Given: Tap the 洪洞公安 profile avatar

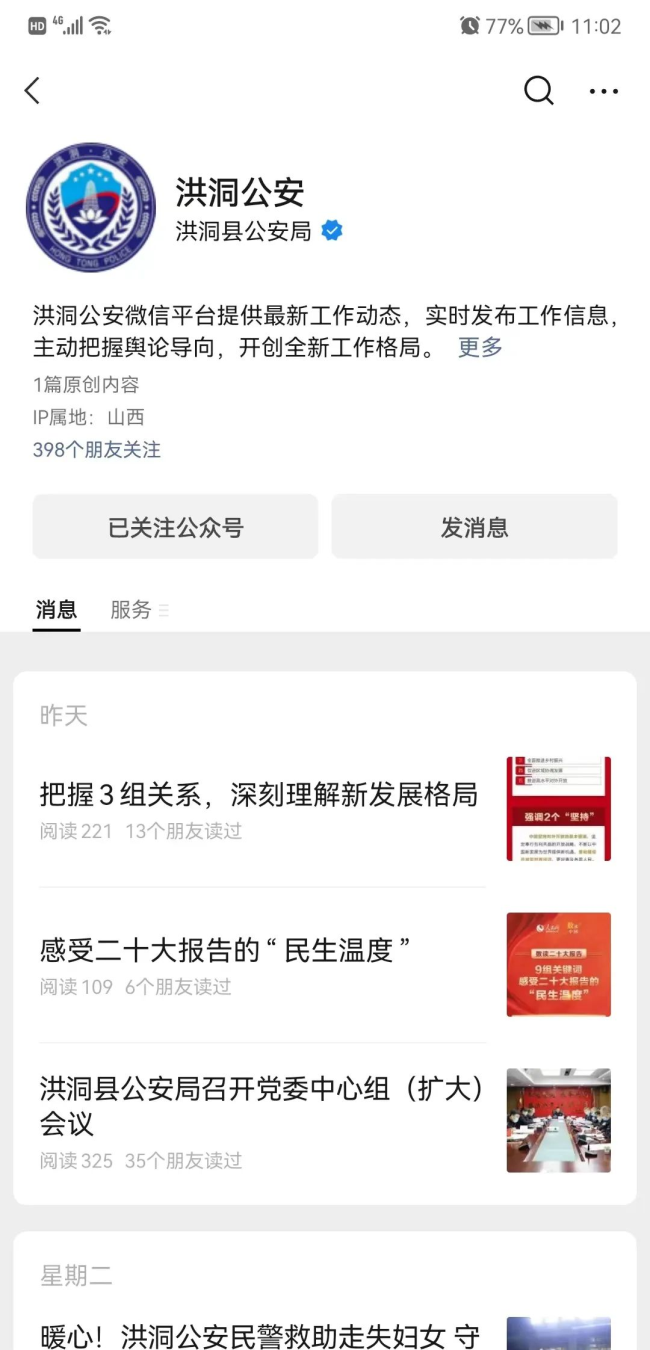Looking at the screenshot, I should pos(91,207).
